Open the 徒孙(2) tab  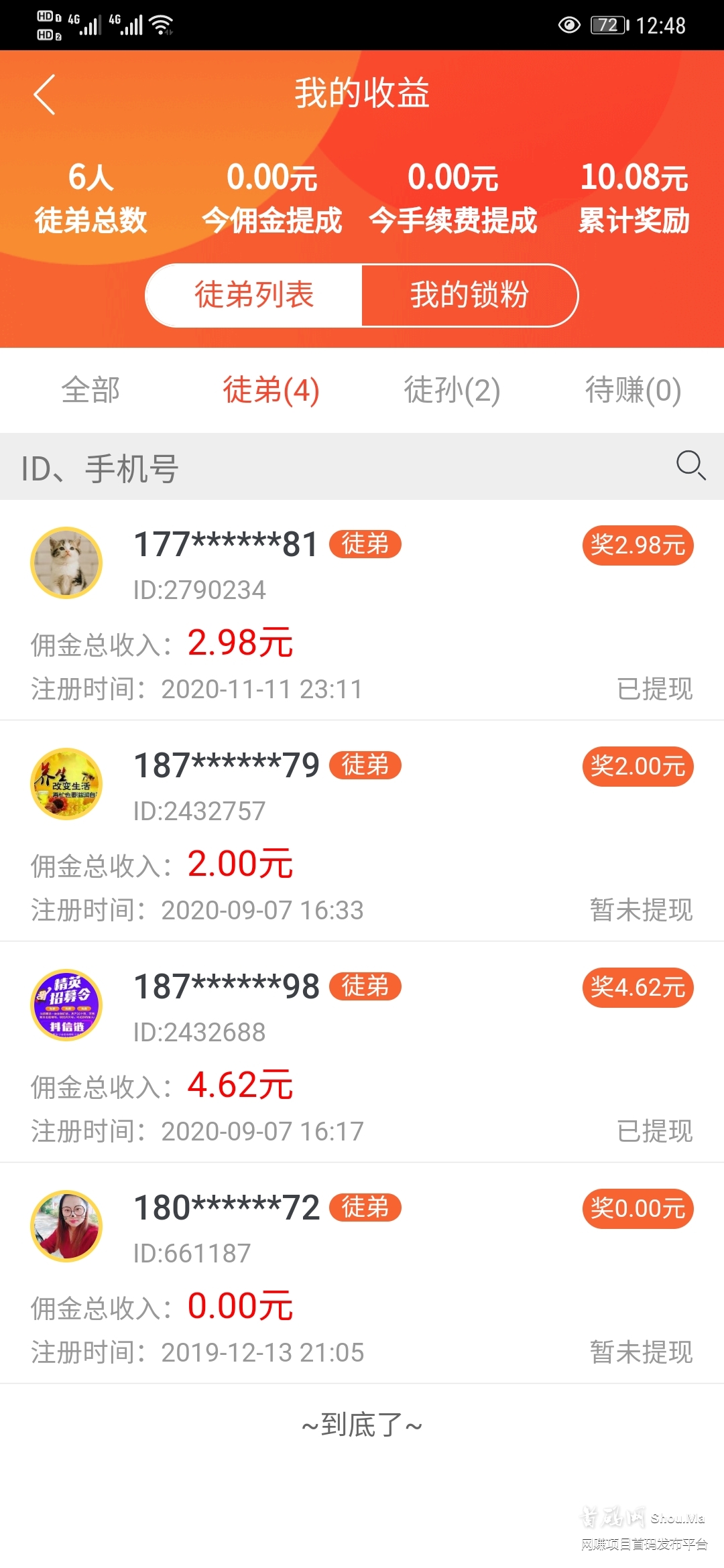452,390
